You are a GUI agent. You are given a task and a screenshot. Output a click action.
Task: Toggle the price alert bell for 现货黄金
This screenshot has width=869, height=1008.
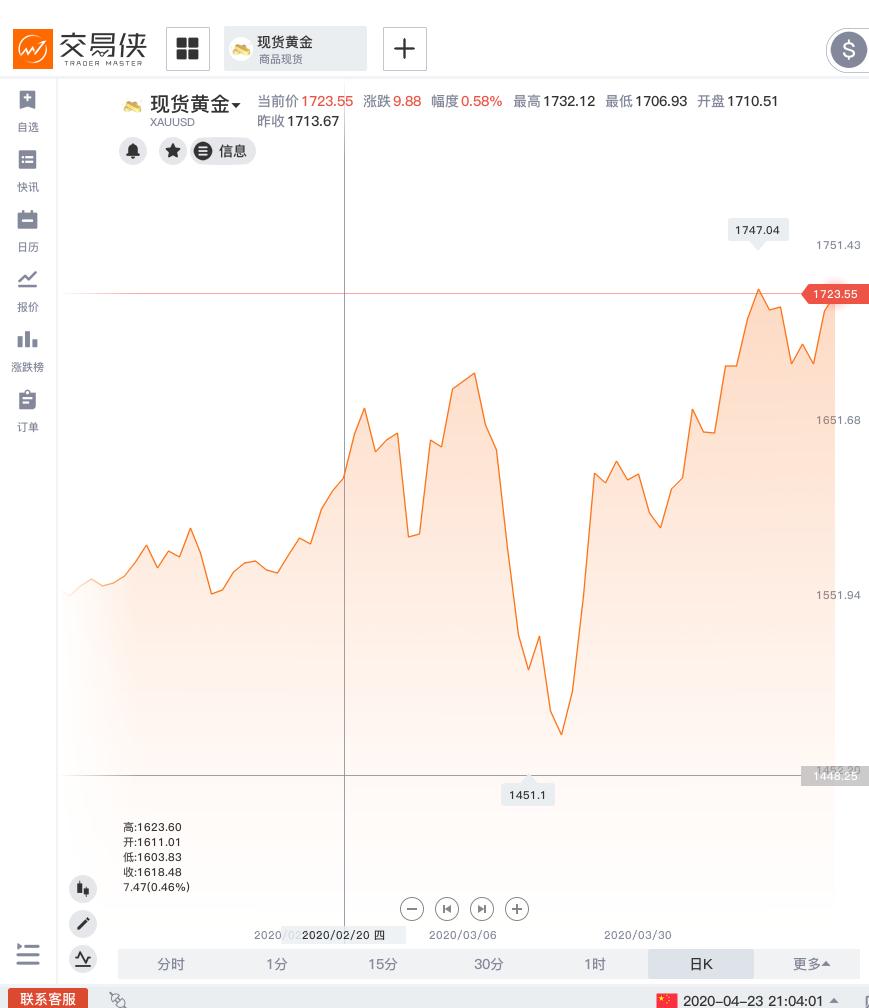(x=133, y=151)
